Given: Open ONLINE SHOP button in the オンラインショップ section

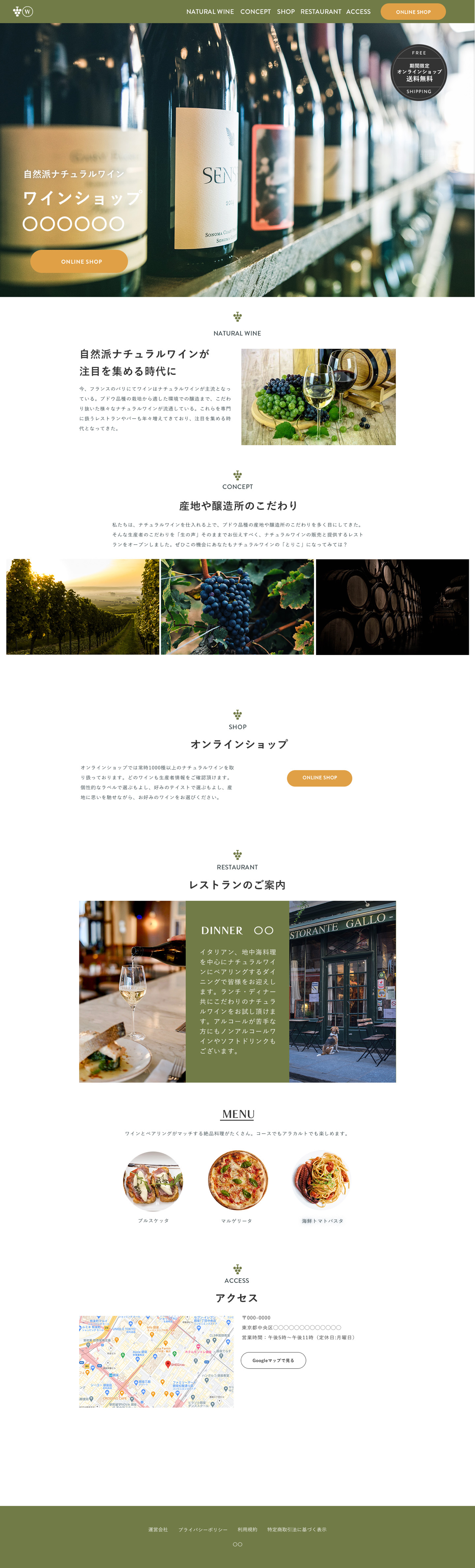Looking at the screenshot, I should (x=319, y=777).
